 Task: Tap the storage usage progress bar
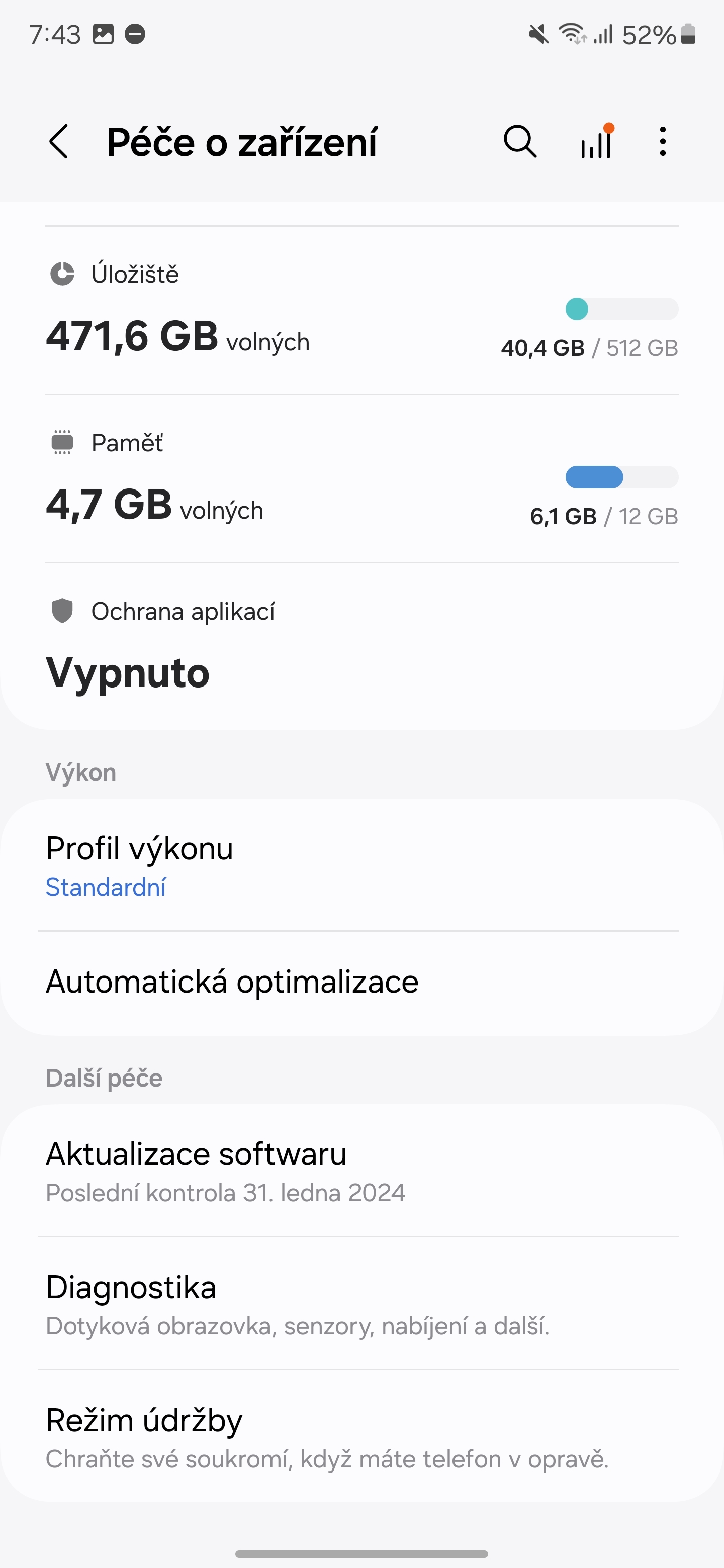point(622,309)
